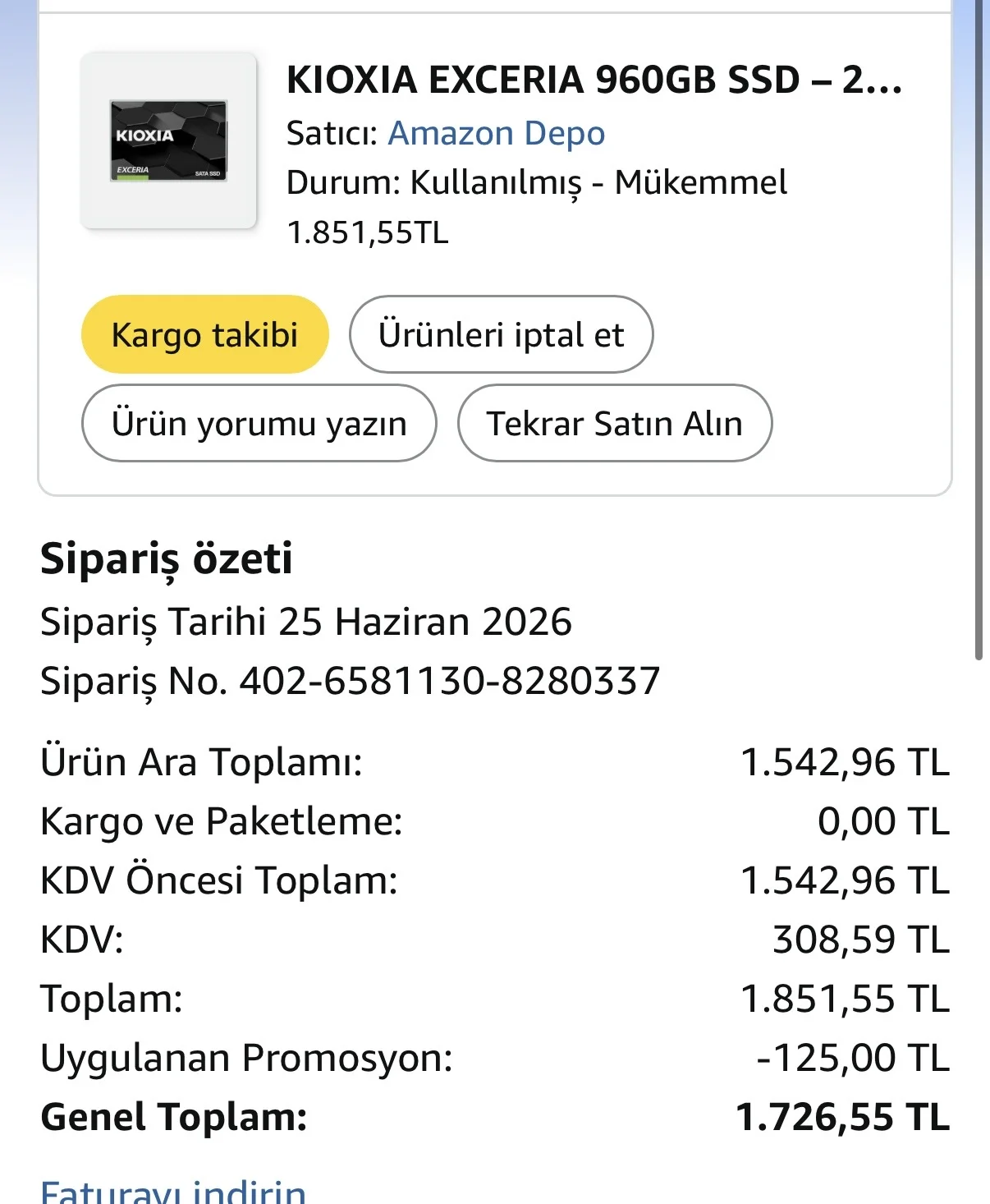Download the invoice via Faturayı indirin
The image size is (990, 1204).
[x=173, y=1191]
